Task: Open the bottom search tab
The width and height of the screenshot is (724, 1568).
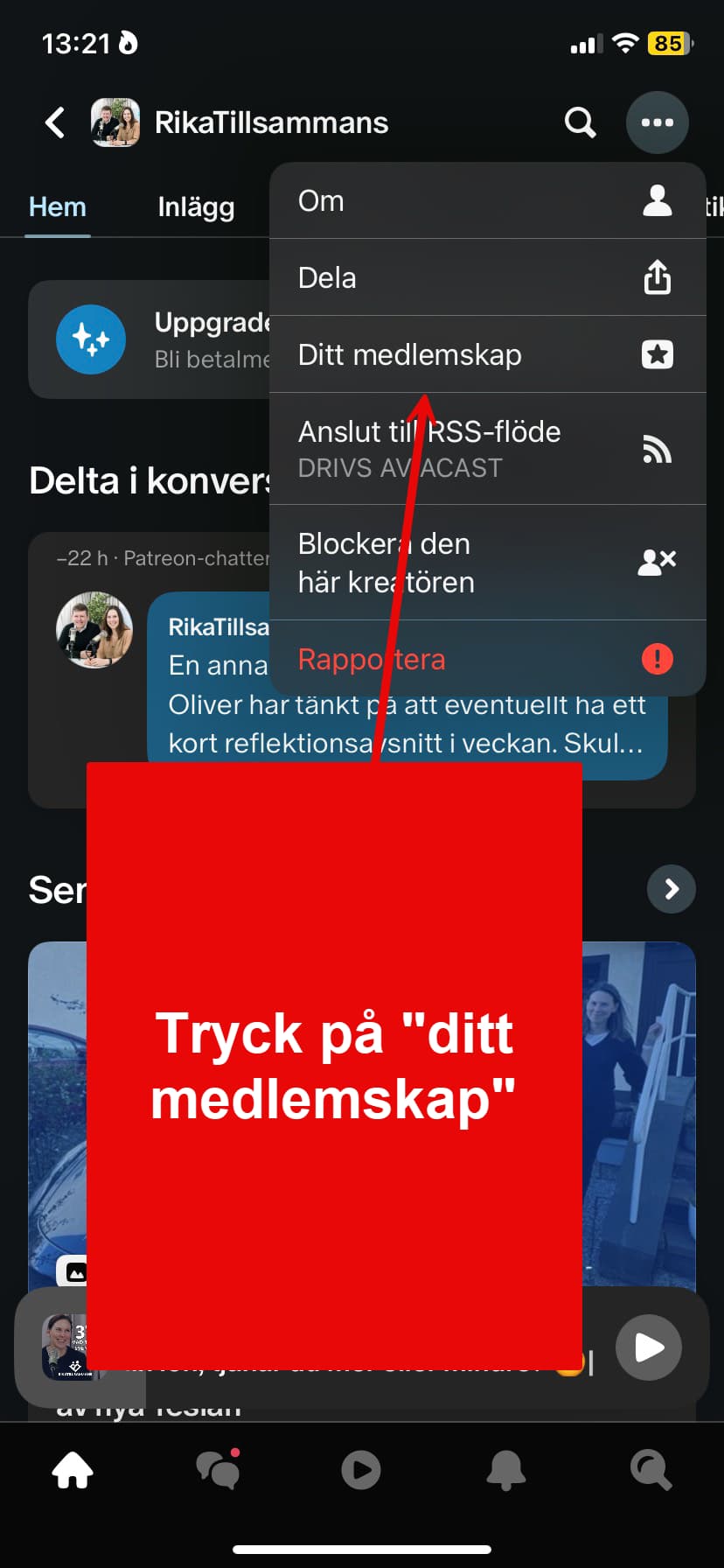Action: click(x=651, y=1470)
